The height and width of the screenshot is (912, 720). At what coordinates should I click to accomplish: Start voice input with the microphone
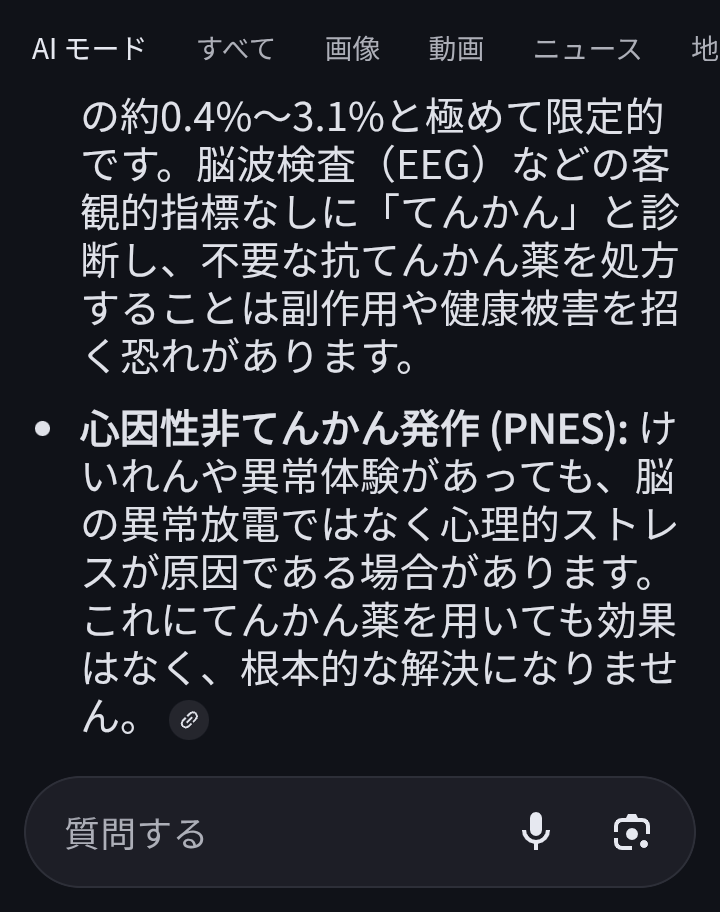[x=536, y=831]
